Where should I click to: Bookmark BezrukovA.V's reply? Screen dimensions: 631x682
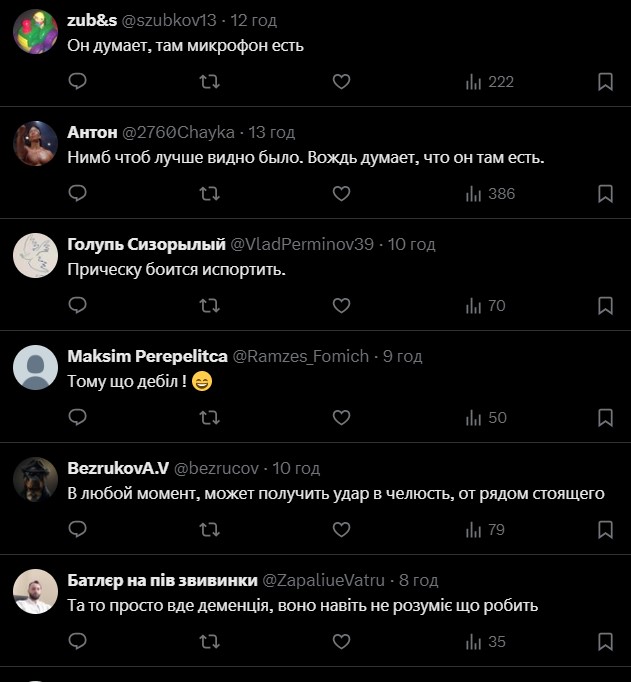(605, 530)
